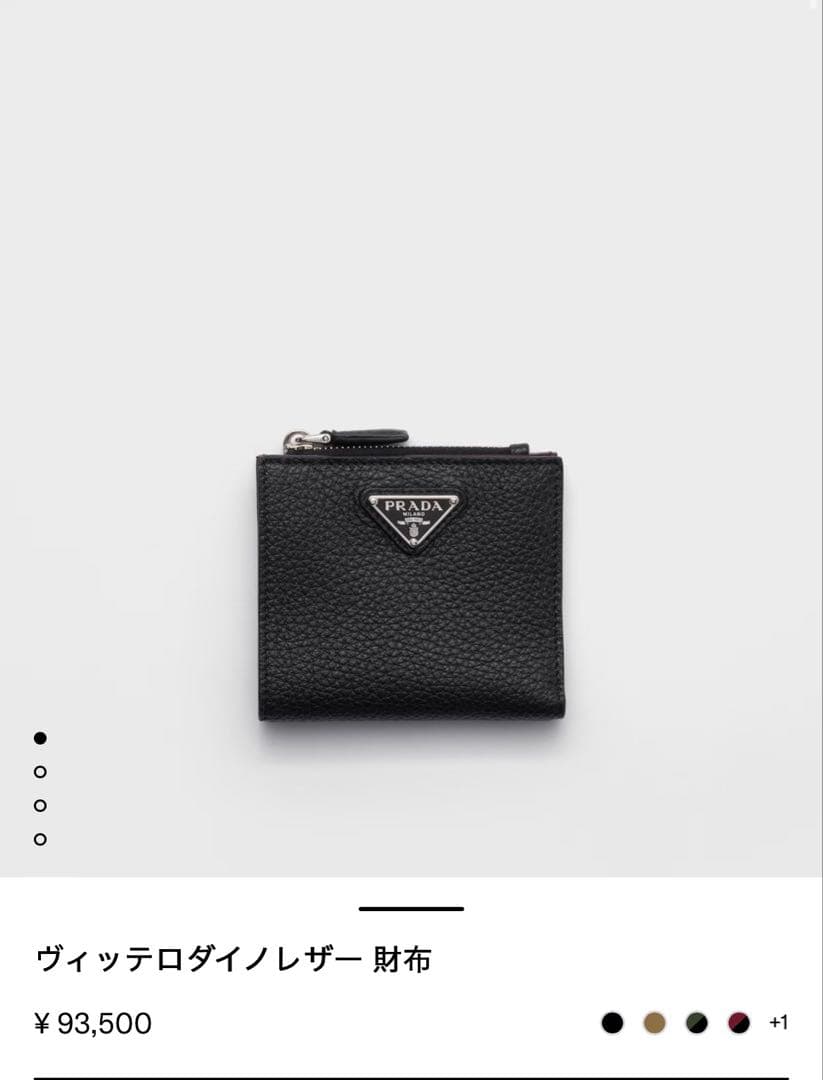The height and width of the screenshot is (1080, 823).
Task: Activate the currently selected filled carousel dot
Action: tap(39, 737)
